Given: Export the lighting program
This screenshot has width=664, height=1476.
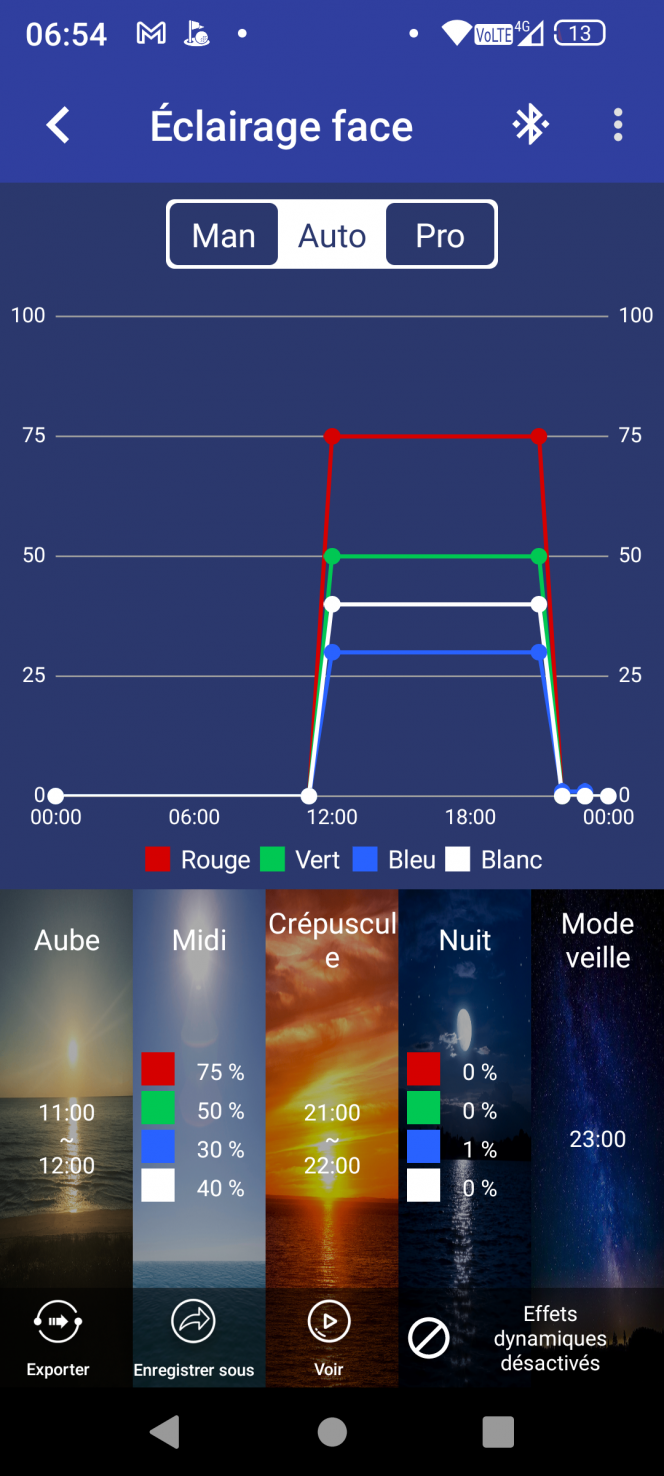Looking at the screenshot, I should [58, 1338].
